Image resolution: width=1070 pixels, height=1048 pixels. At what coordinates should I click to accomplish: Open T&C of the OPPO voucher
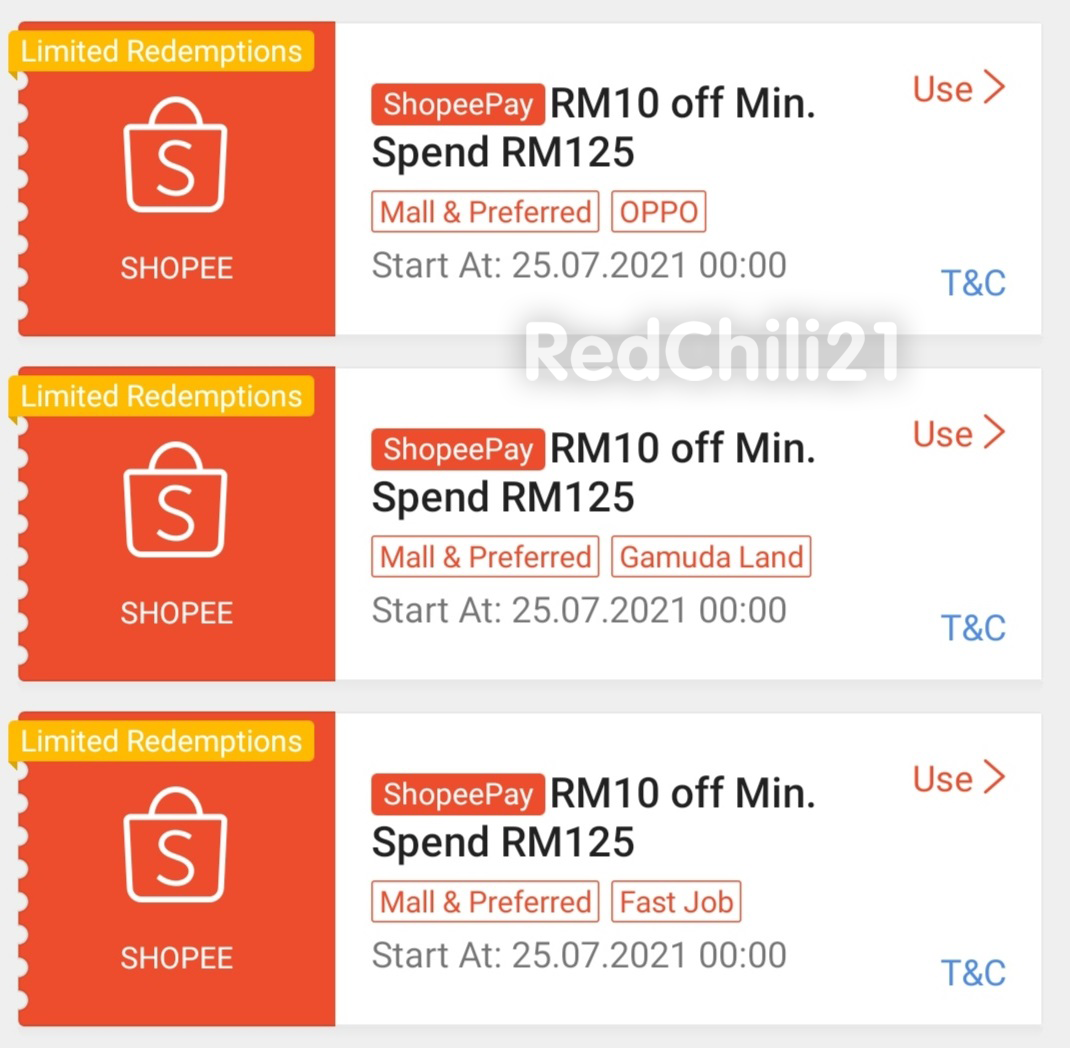(973, 284)
